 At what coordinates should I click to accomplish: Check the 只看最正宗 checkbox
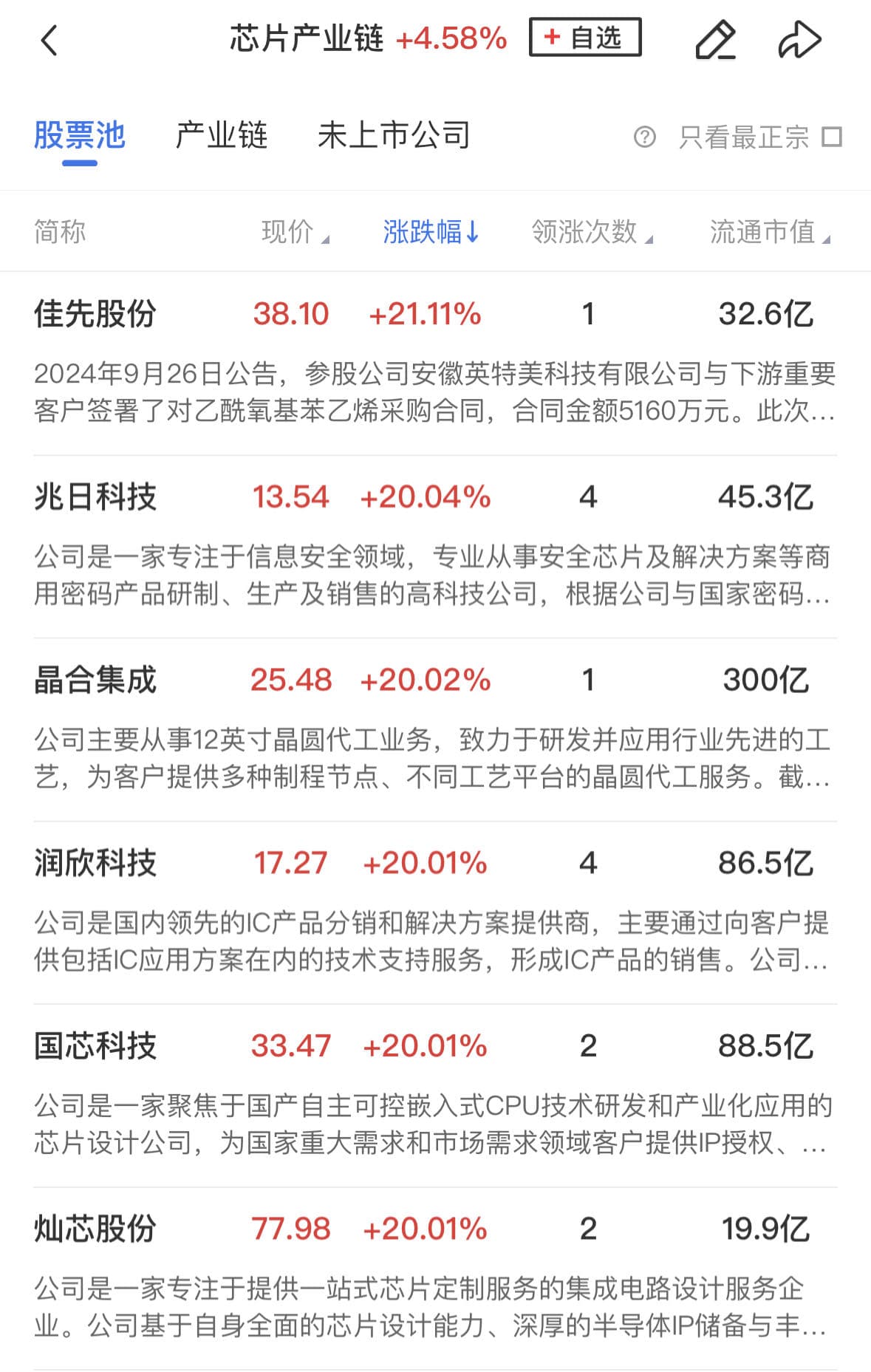pyautogui.click(x=832, y=137)
